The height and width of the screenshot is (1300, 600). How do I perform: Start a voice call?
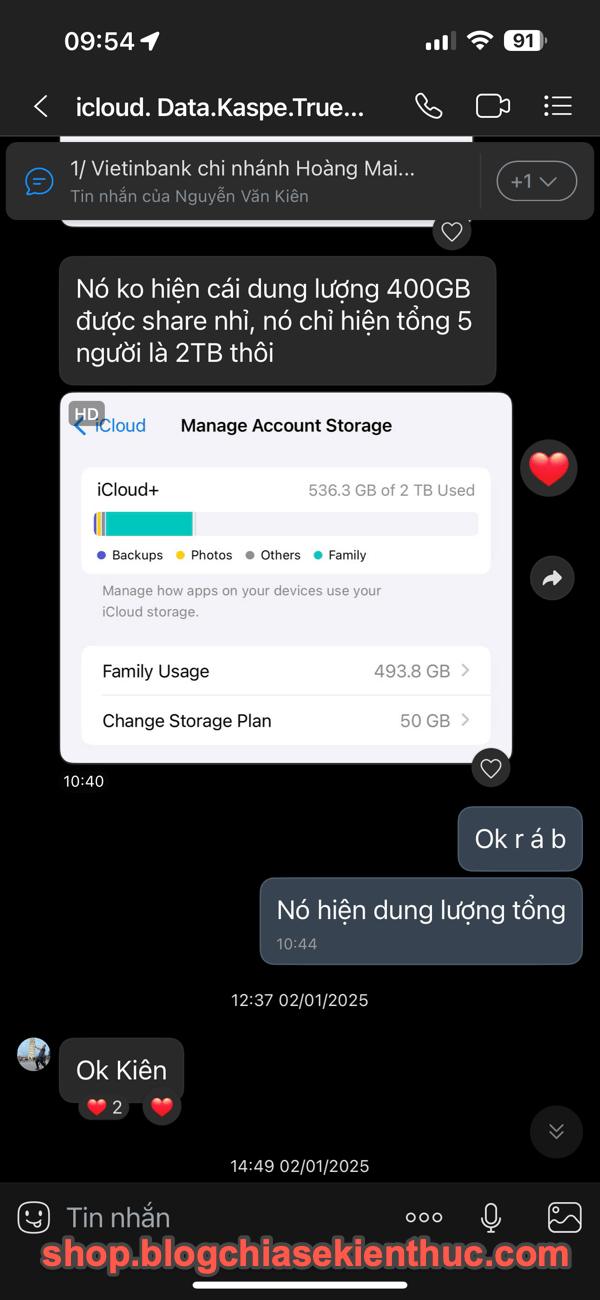[429, 106]
